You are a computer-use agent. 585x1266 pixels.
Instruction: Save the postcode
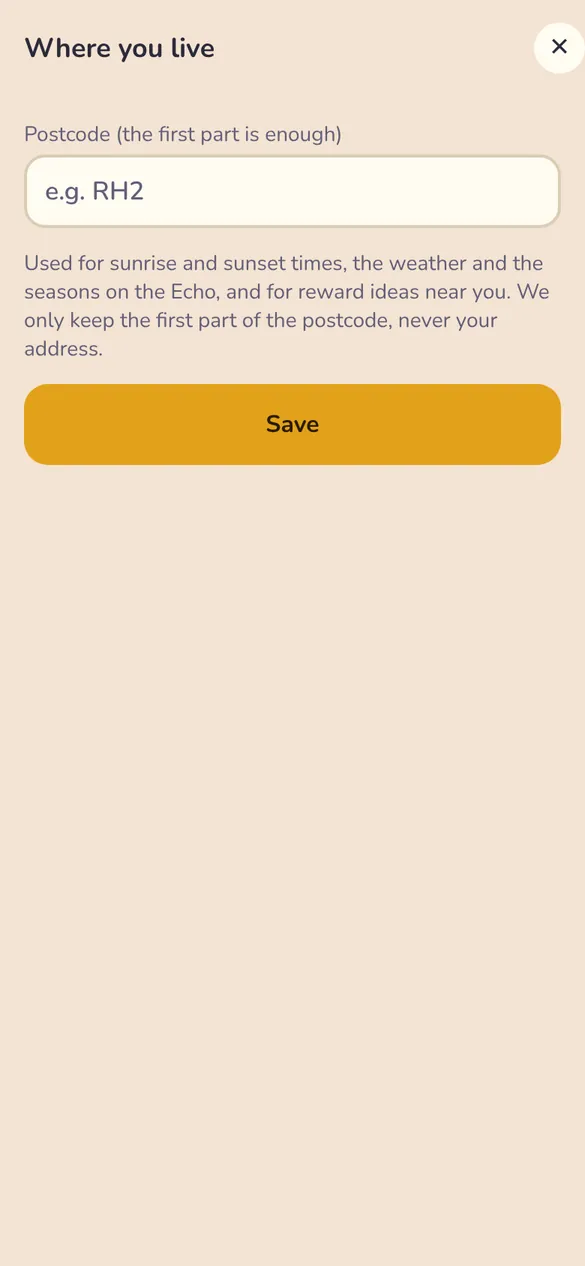pyautogui.click(x=292, y=424)
